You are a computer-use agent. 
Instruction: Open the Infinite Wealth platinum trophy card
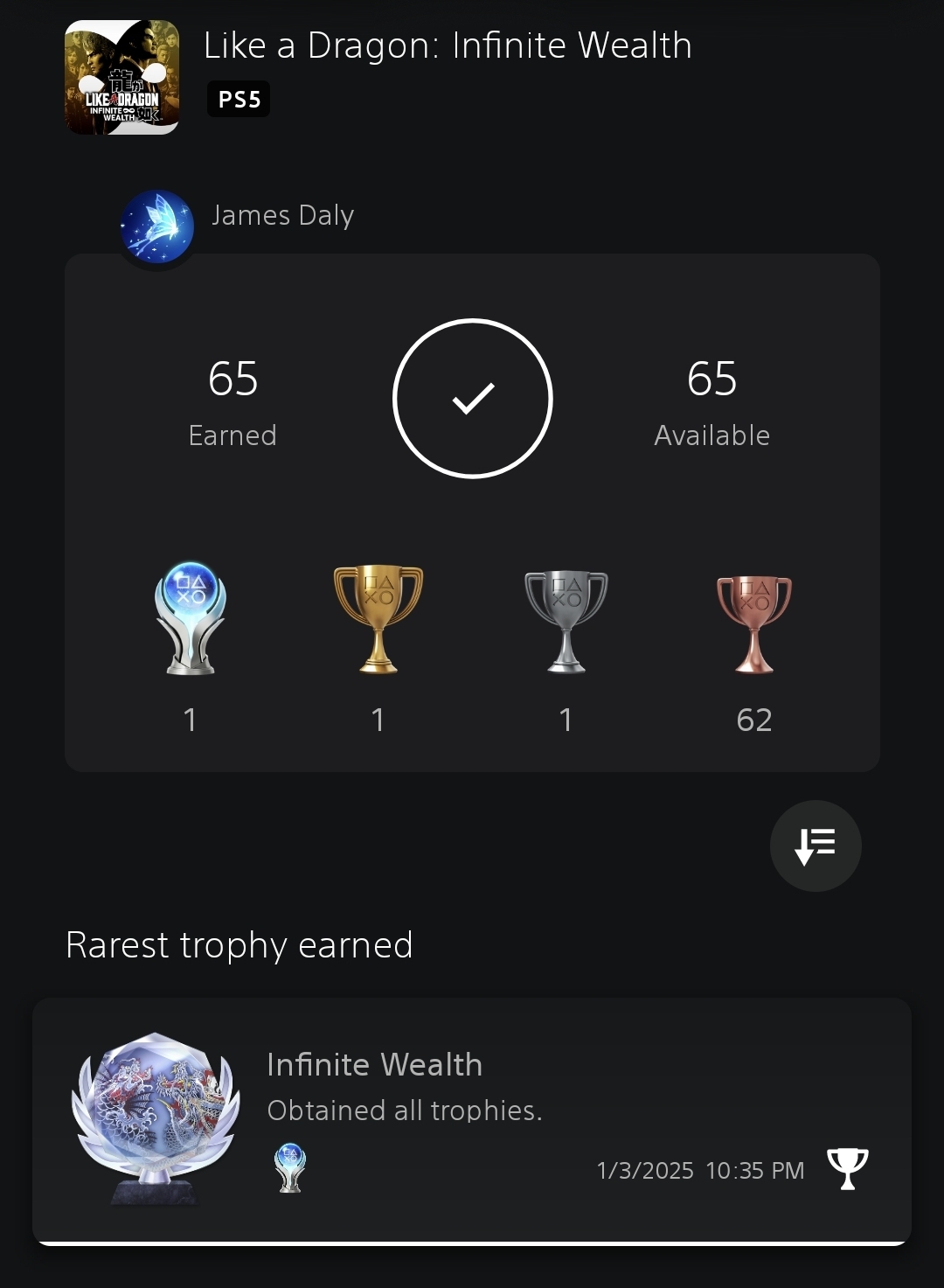tap(472, 1119)
